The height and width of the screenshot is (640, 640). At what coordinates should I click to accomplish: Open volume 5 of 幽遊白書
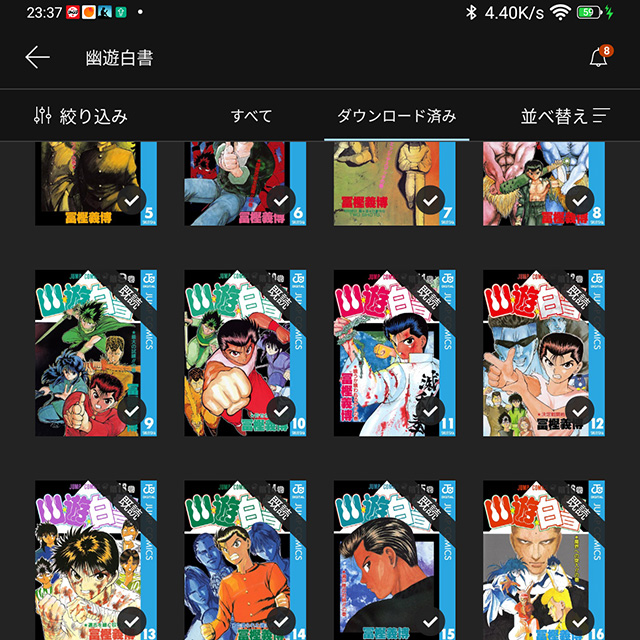coord(95,183)
